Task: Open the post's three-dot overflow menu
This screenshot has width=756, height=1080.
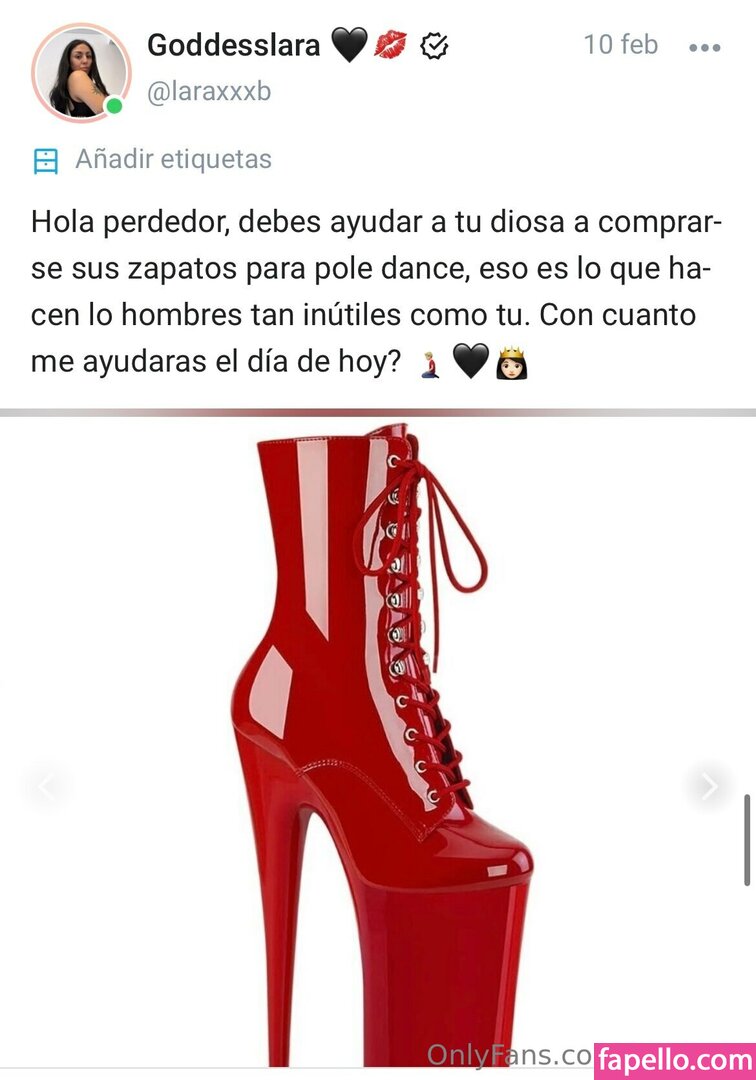Action: [704, 46]
